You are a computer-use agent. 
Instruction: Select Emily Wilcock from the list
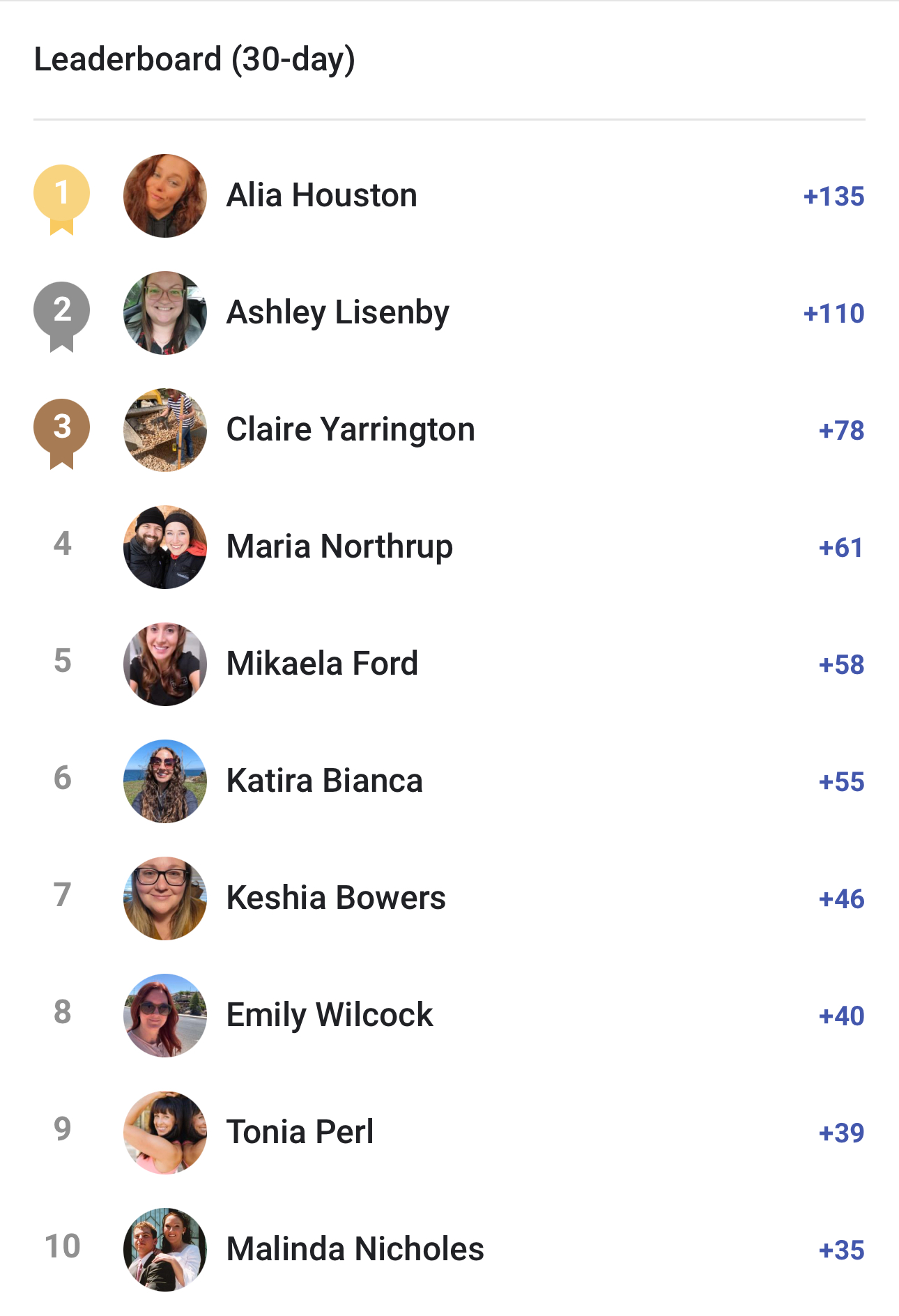pyautogui.click(x=329, y=1016)
